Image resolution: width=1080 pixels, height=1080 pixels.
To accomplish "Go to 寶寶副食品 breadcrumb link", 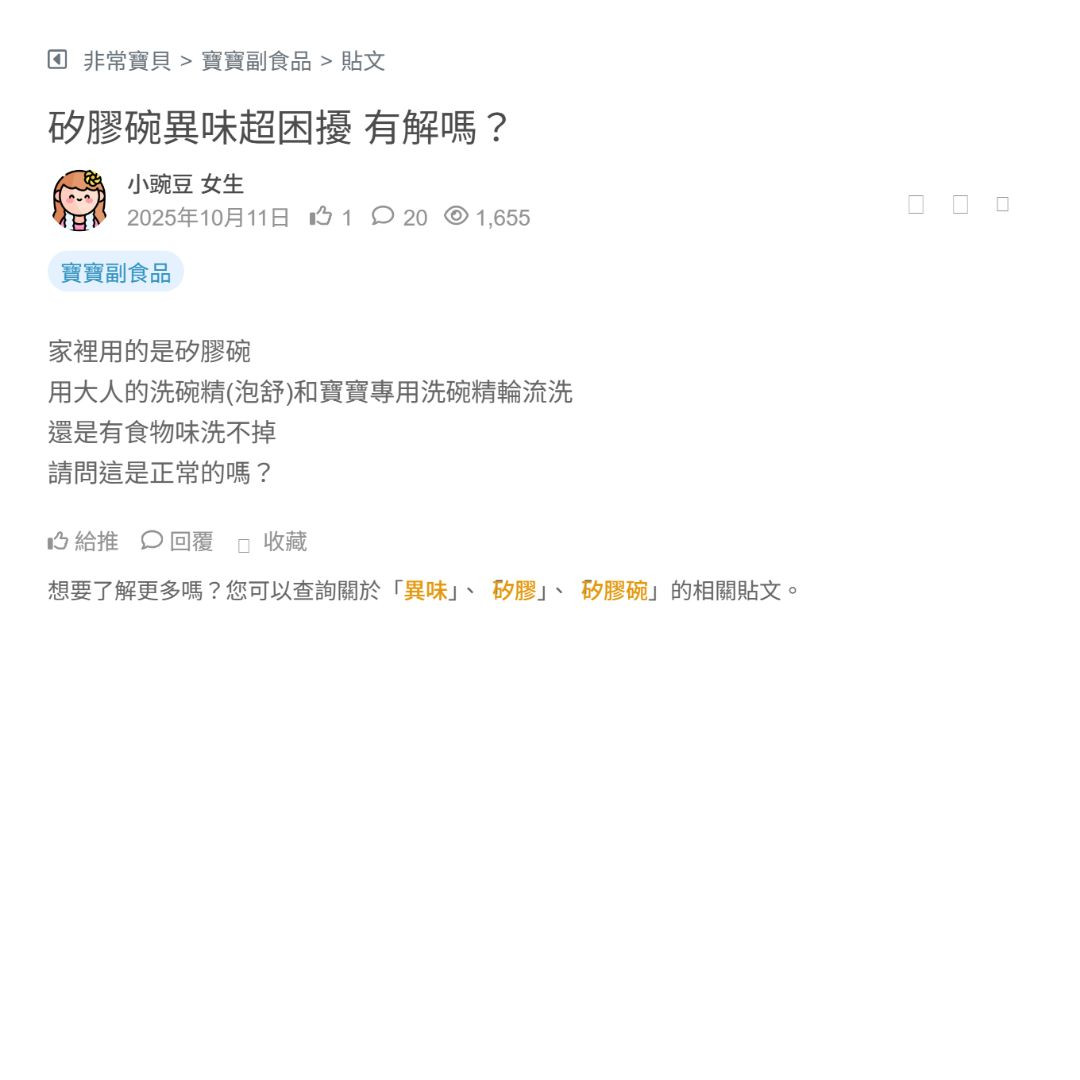I will [256, 61].
